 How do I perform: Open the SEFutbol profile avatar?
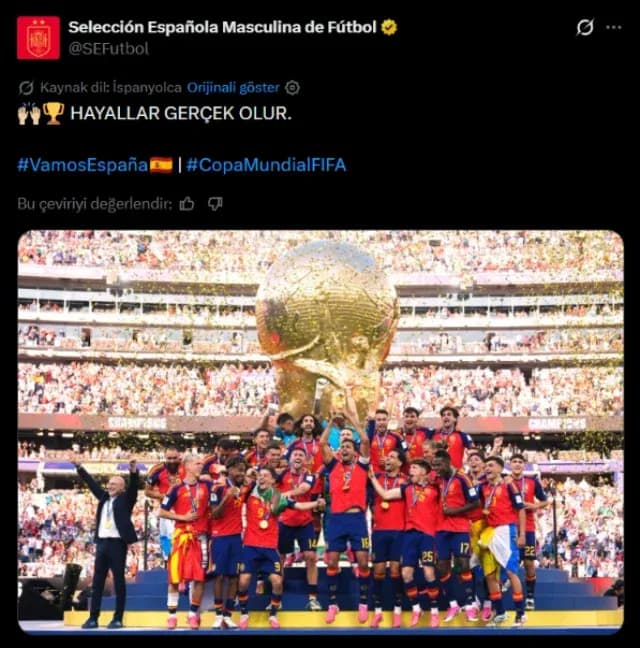tap(38, 38)
